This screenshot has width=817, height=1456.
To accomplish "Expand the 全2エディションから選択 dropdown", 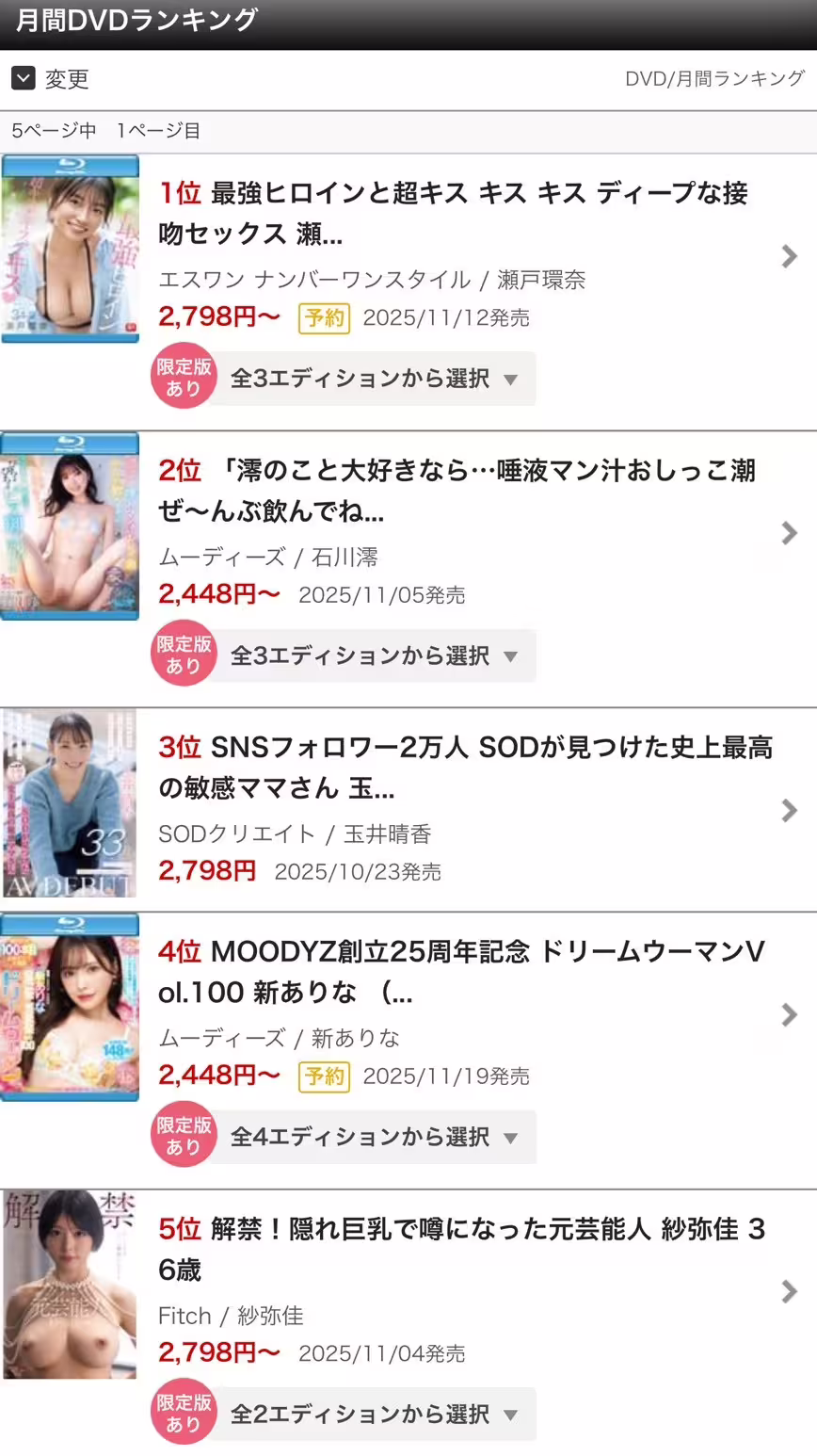I will coord(373,1414).
